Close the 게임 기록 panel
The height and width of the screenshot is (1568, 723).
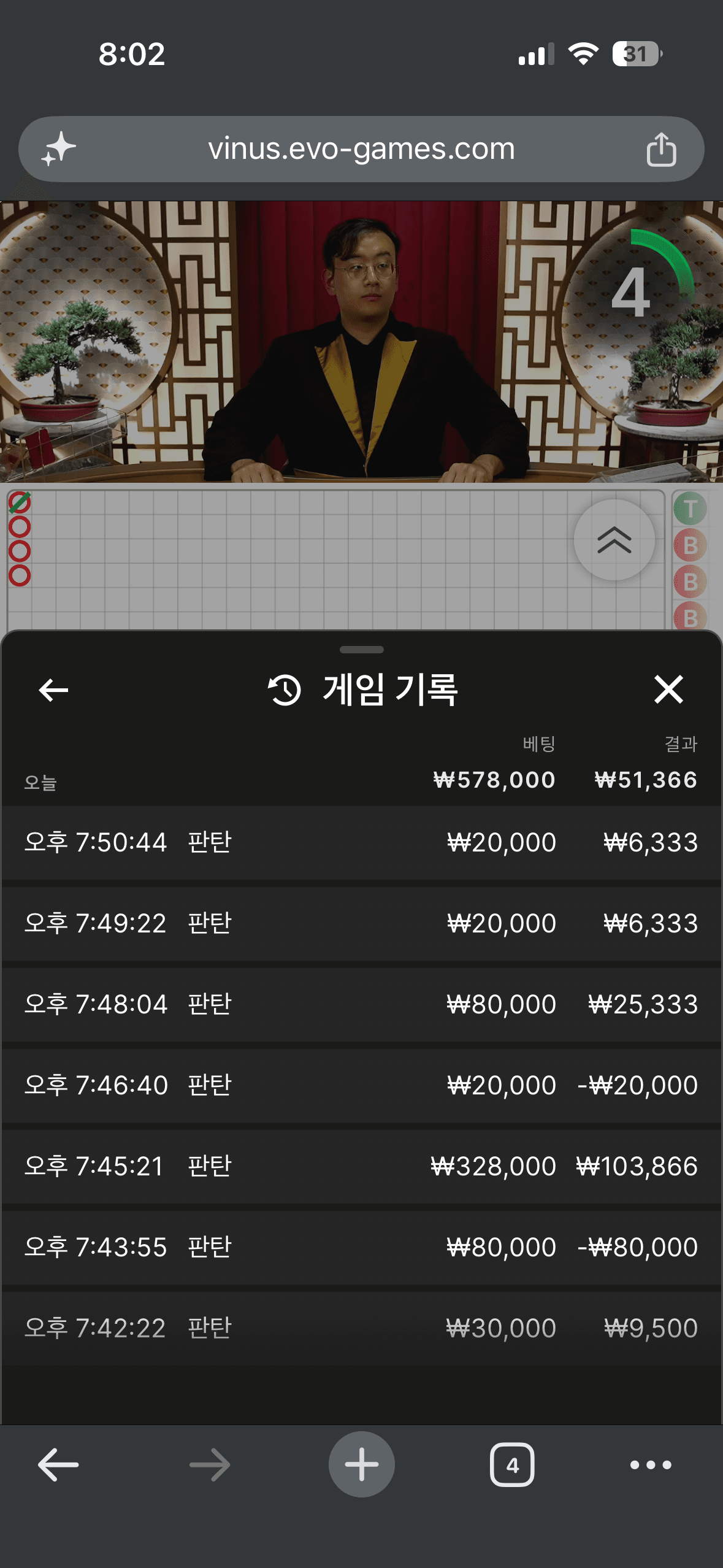668,690
